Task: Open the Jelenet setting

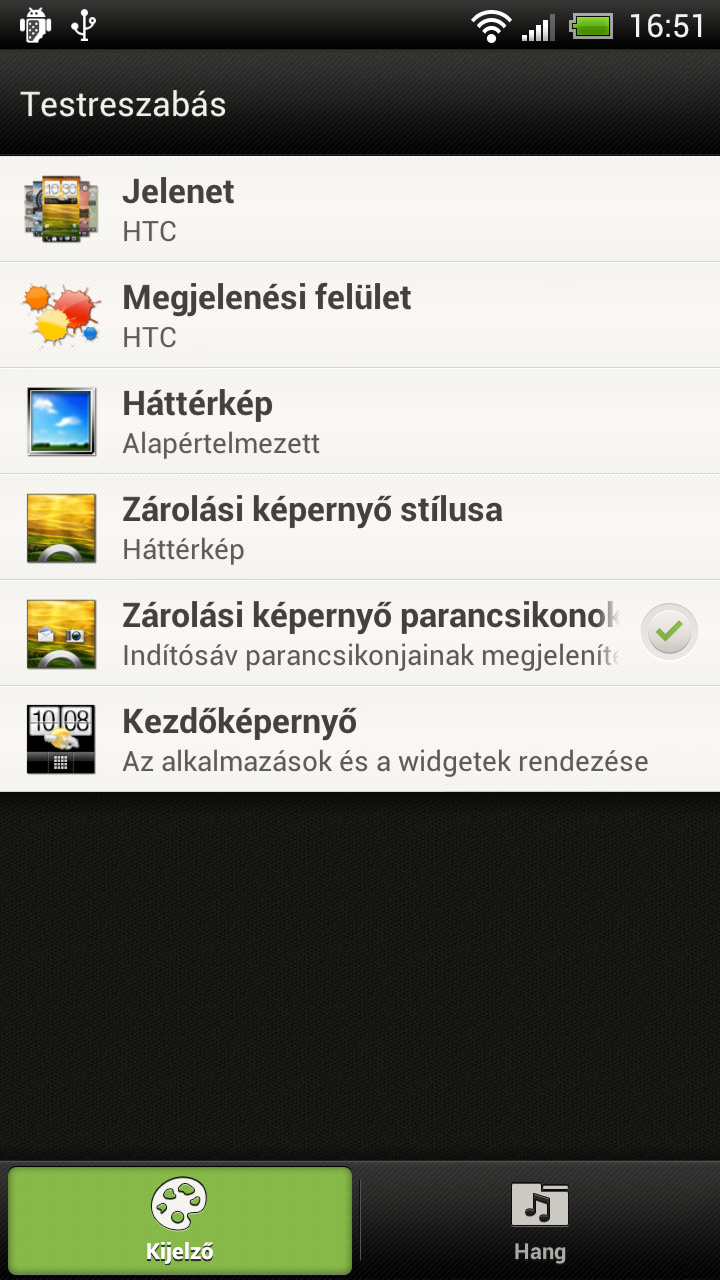Action: [360, 209]
